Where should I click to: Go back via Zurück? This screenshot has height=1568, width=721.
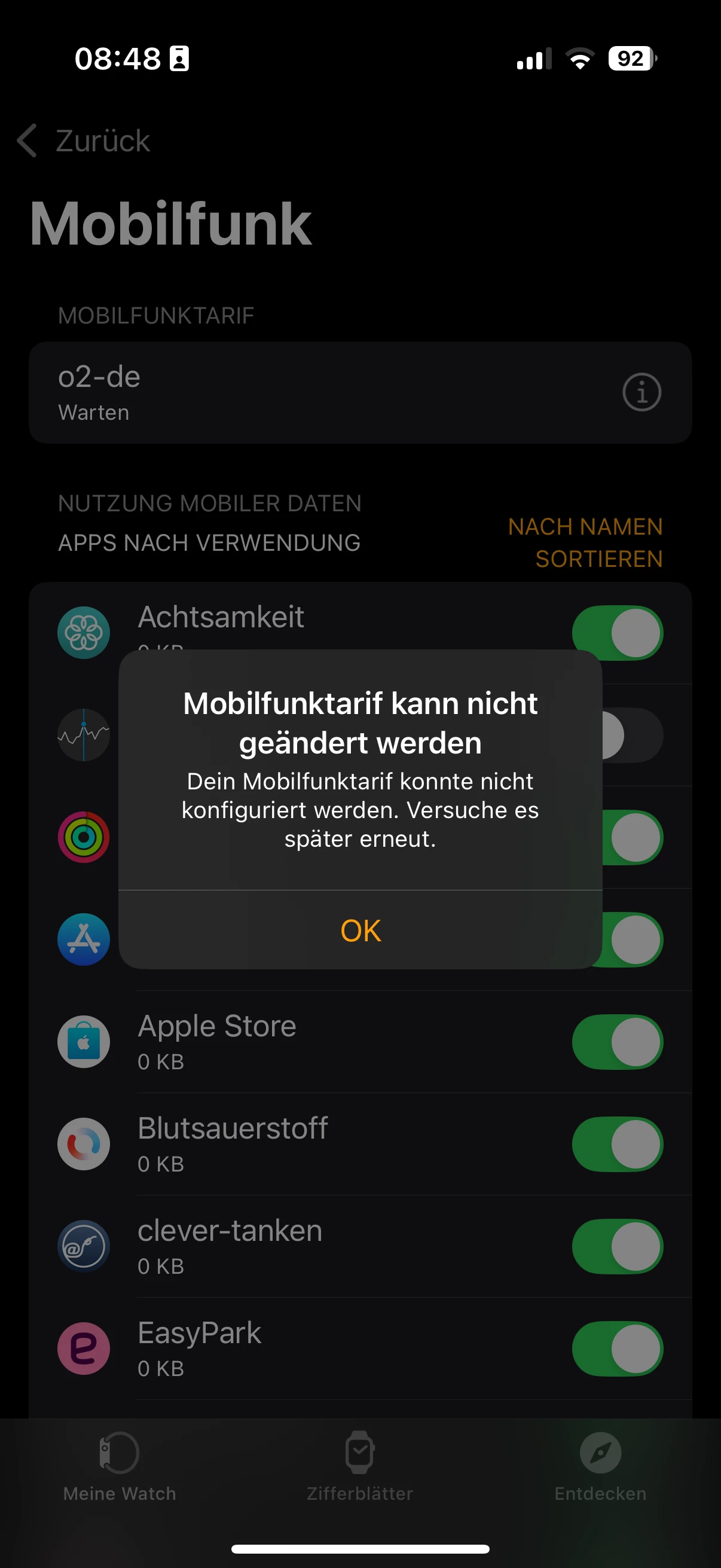pyautogui.click(x=84, y=141)
